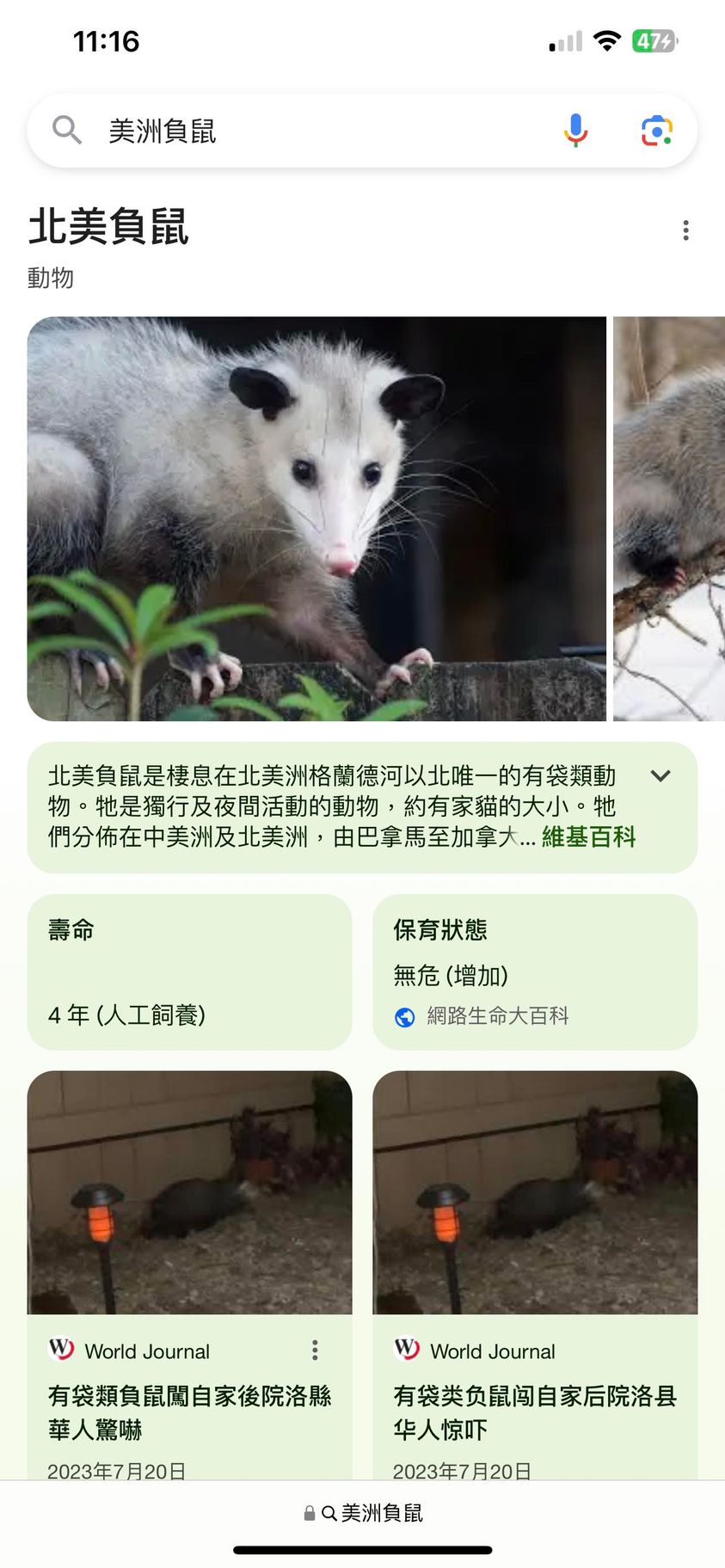Screen dimensions: 725x1568
Task: Open article 有袋類負鼠闖自家後院洛縣華人驚嚇
Action: (x=189, y=1412)
